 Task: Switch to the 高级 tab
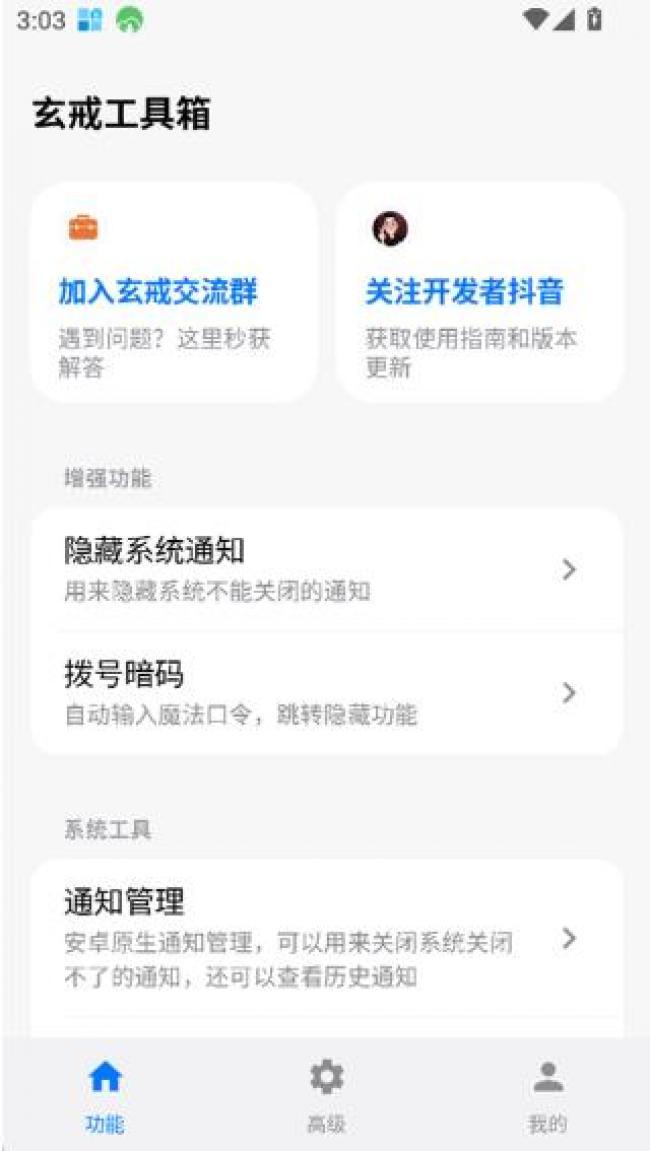326,1095
